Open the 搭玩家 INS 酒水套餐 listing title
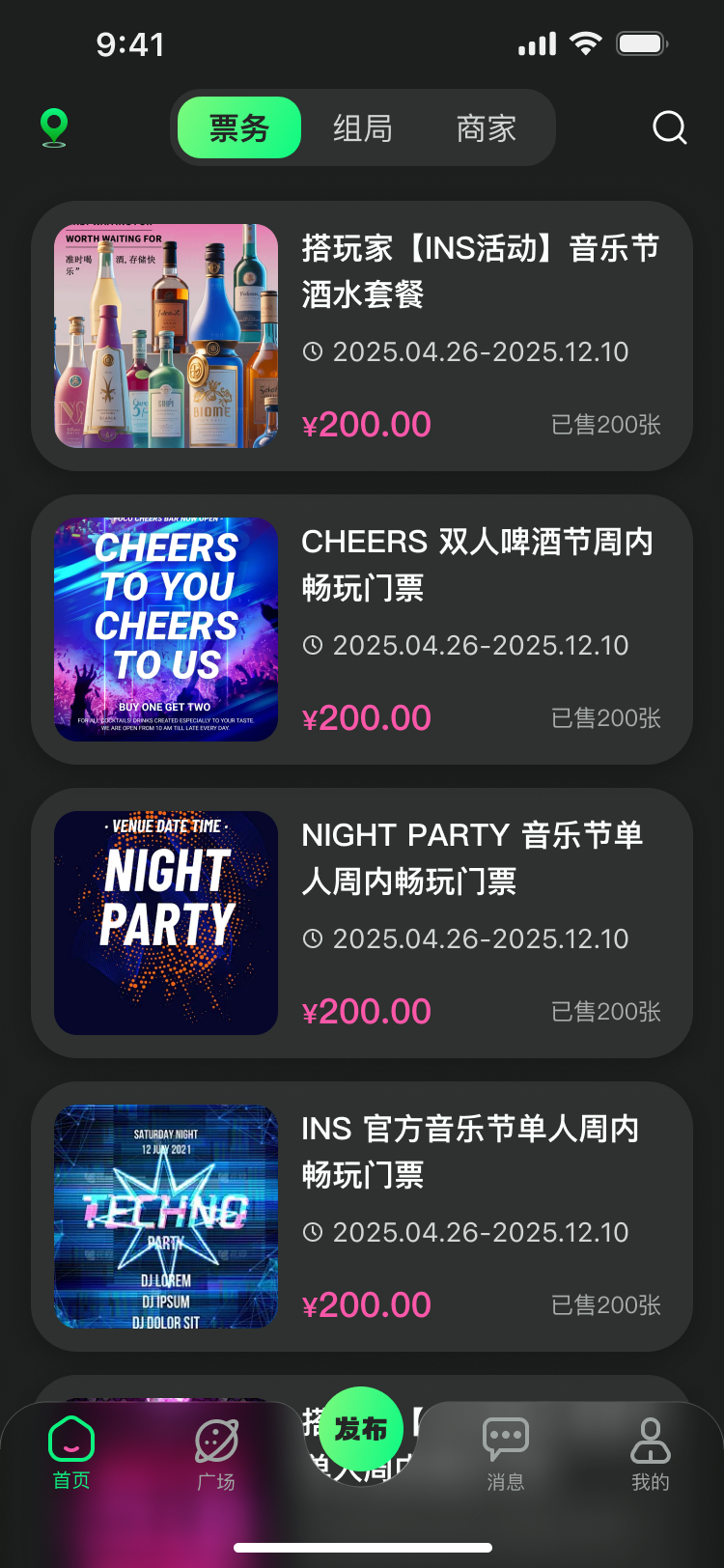The image size is (724, 1568). (481, 271)
